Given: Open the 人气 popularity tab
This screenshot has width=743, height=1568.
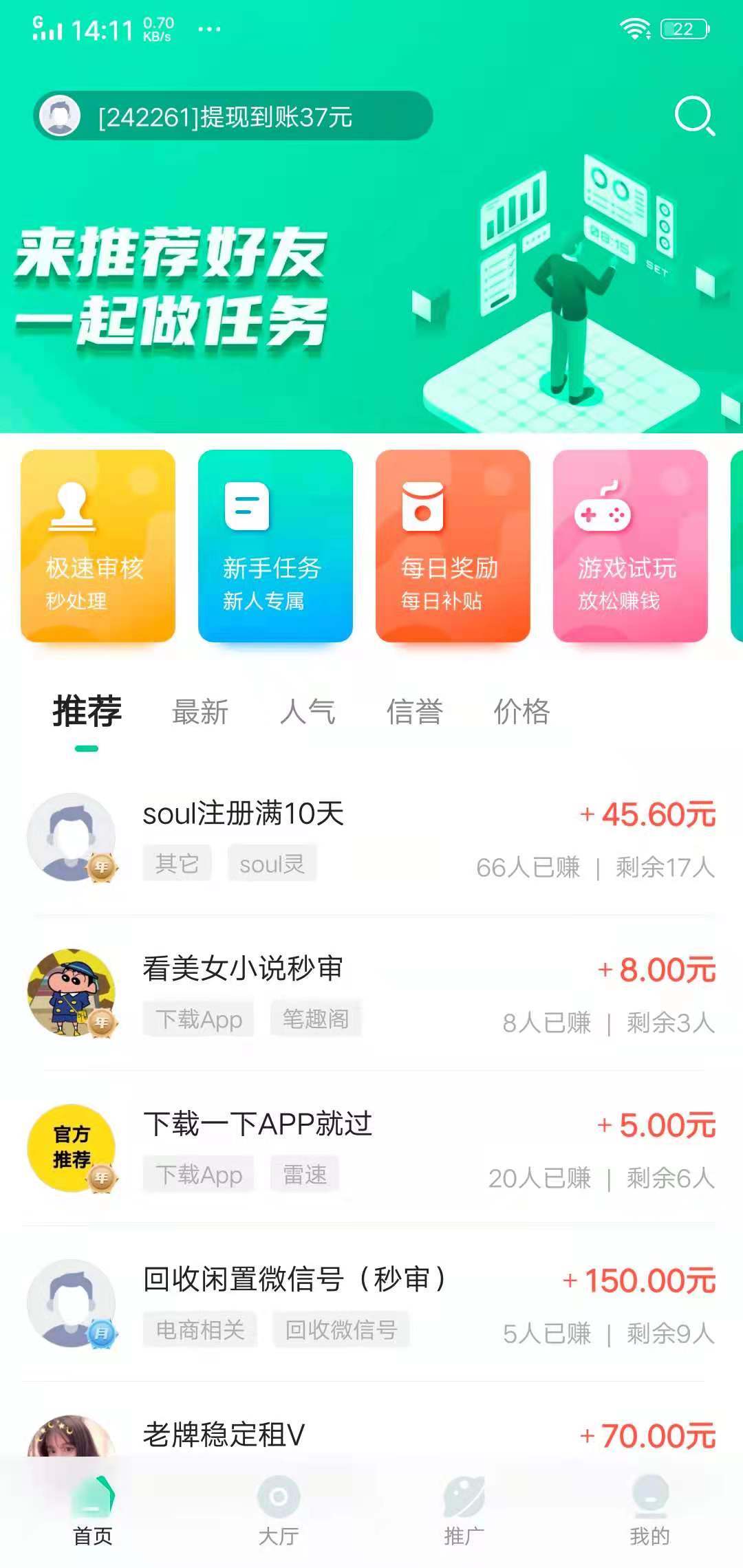Looking at the screenshot, I should [x=309, y=714].
